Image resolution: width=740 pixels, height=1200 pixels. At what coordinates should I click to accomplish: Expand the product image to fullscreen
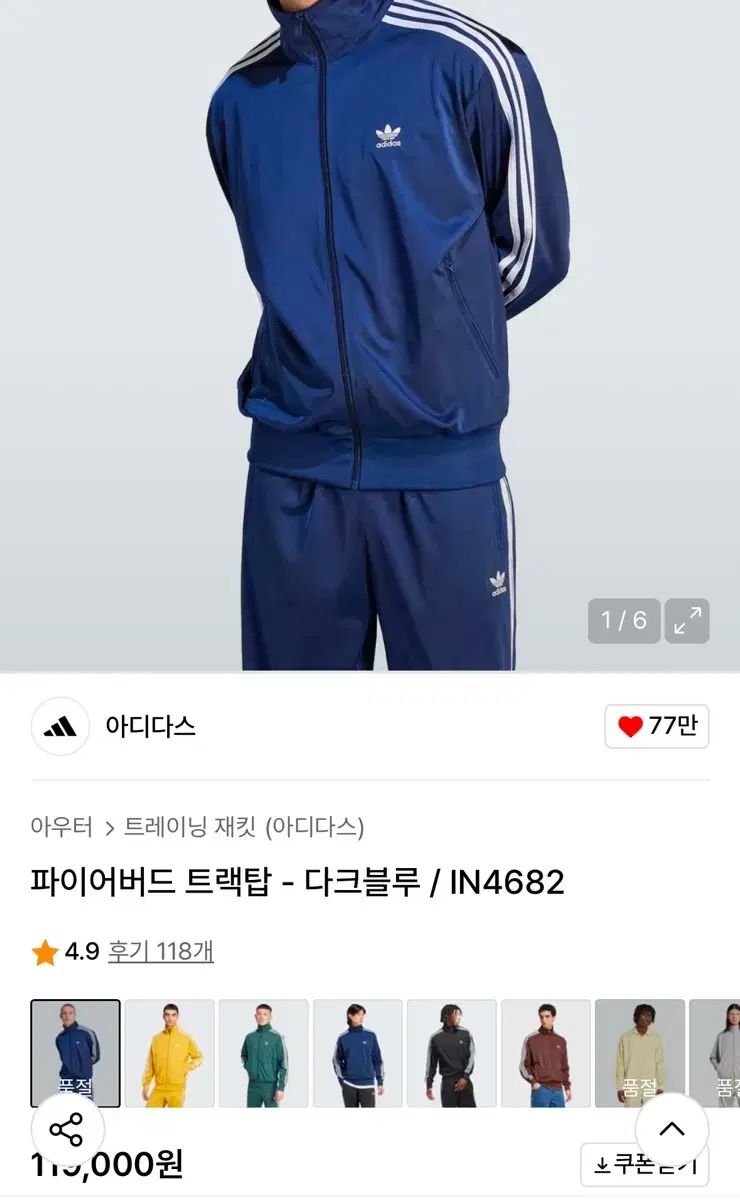tap(687, 621)
